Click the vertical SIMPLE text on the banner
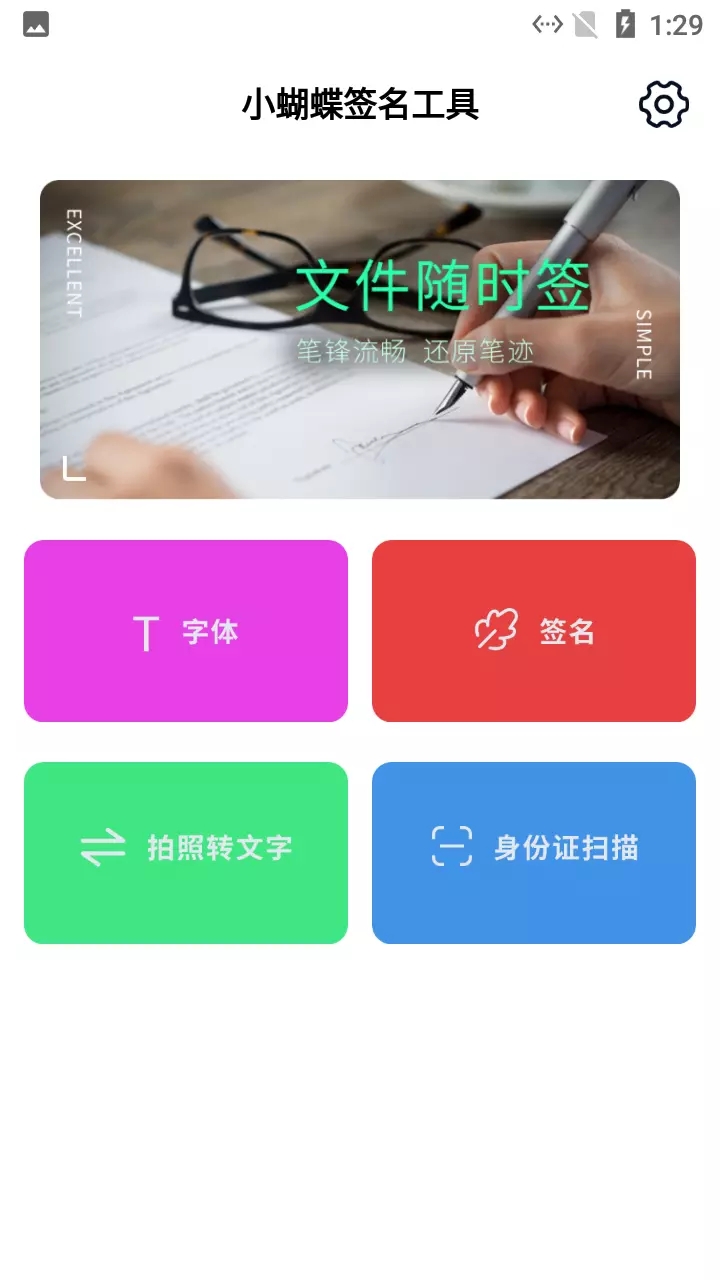This screenshot has width=720, height=1280. [643, 345]
